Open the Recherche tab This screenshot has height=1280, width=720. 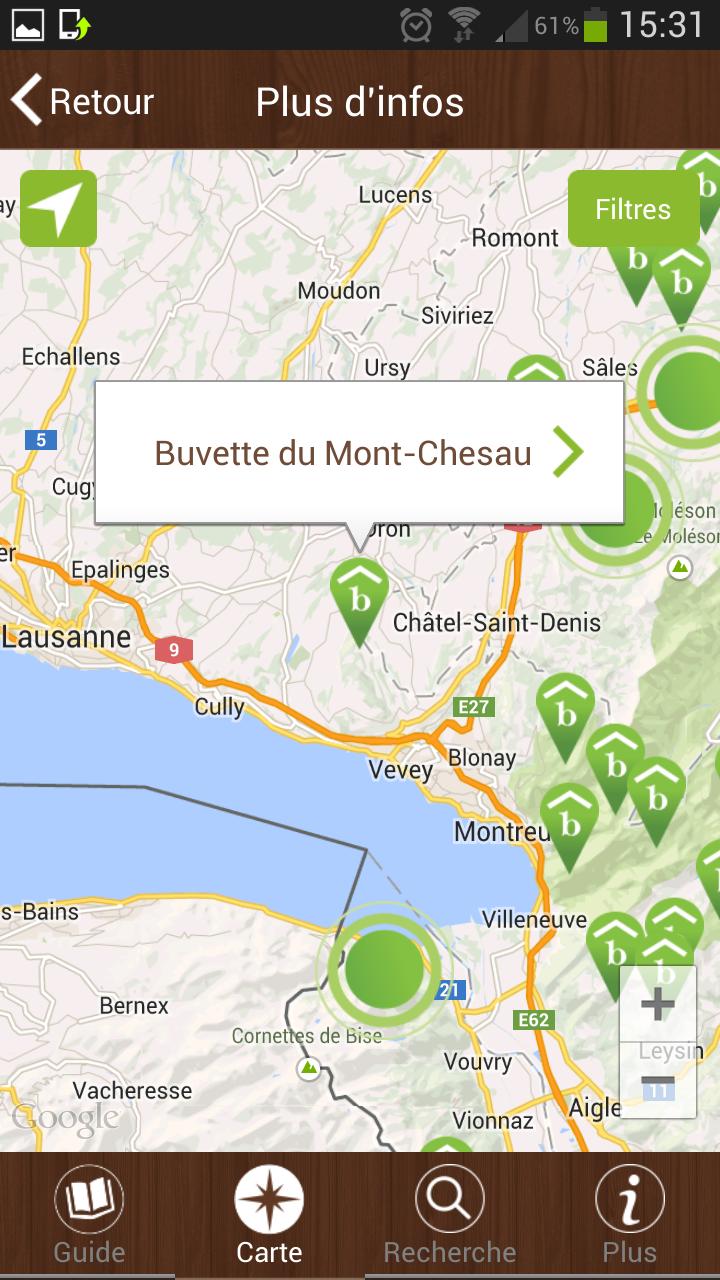(x=450, y=1215)
